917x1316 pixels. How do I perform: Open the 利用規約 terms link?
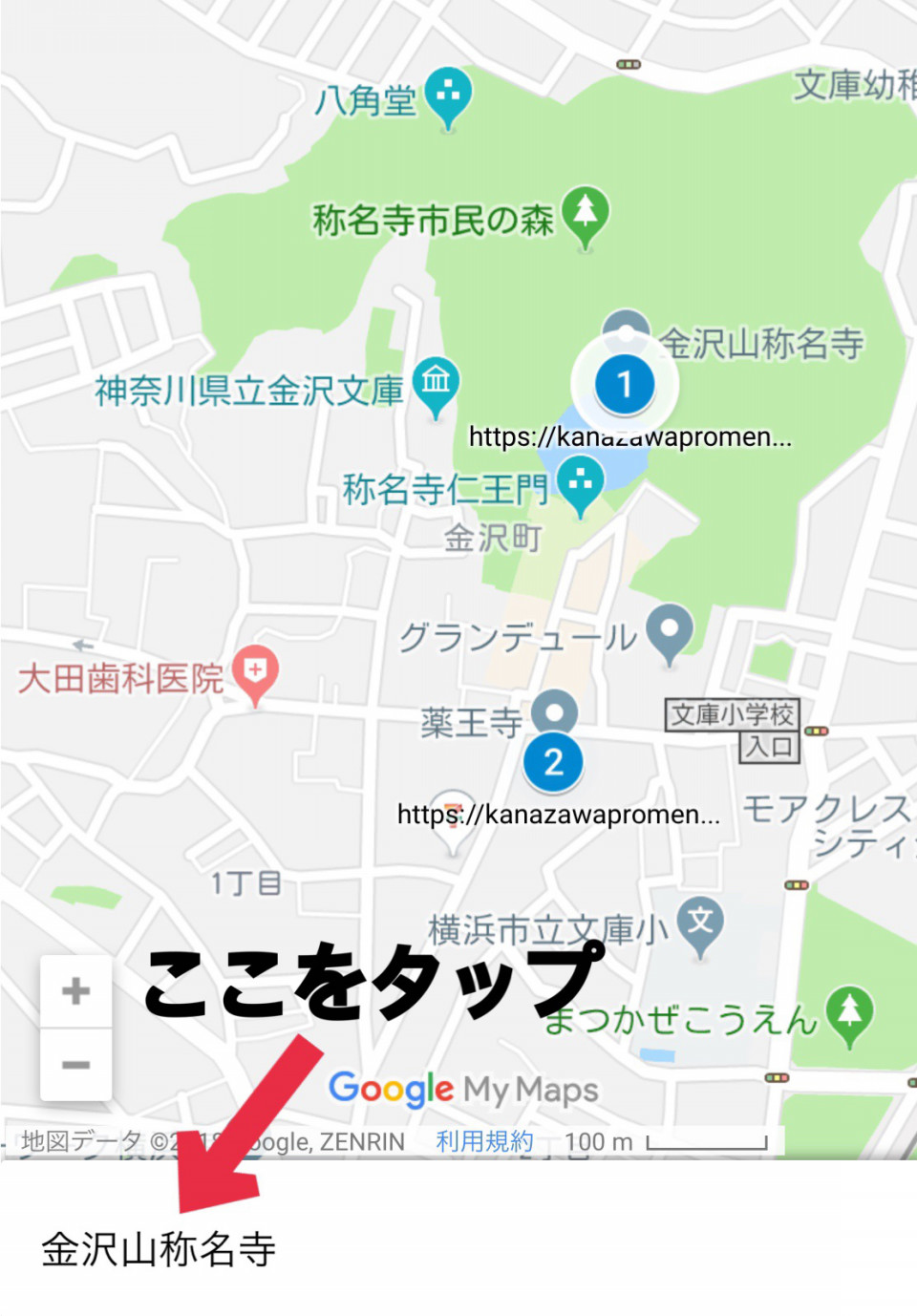tap(484, 1141)
